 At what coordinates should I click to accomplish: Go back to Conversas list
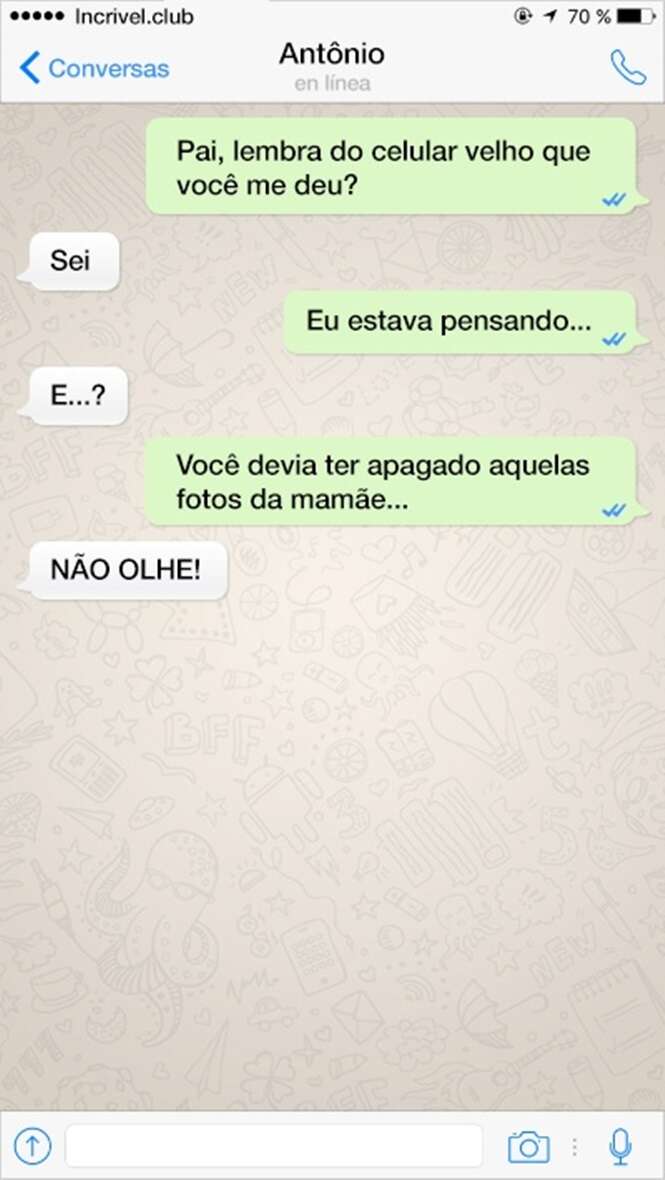(94, 68)
